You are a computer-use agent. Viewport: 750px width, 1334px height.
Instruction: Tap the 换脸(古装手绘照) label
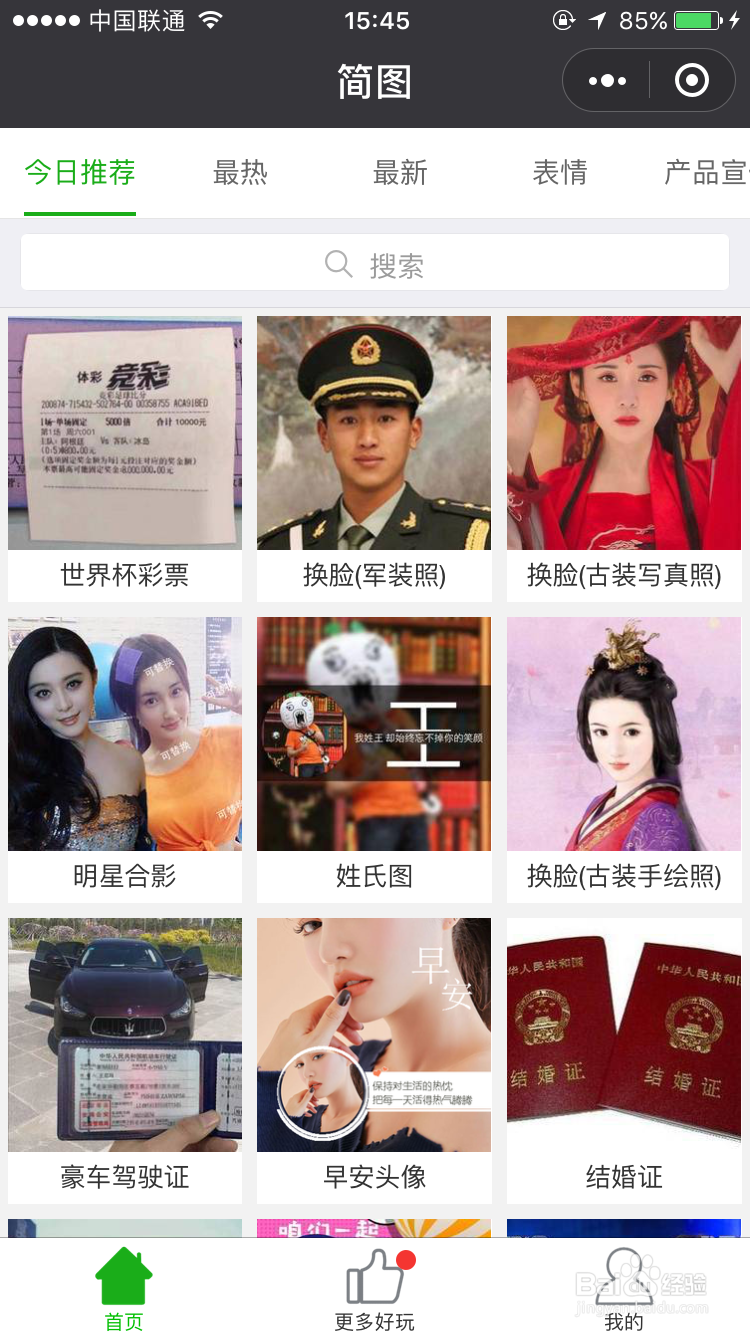pyautogui.click(x=624, y=876)
